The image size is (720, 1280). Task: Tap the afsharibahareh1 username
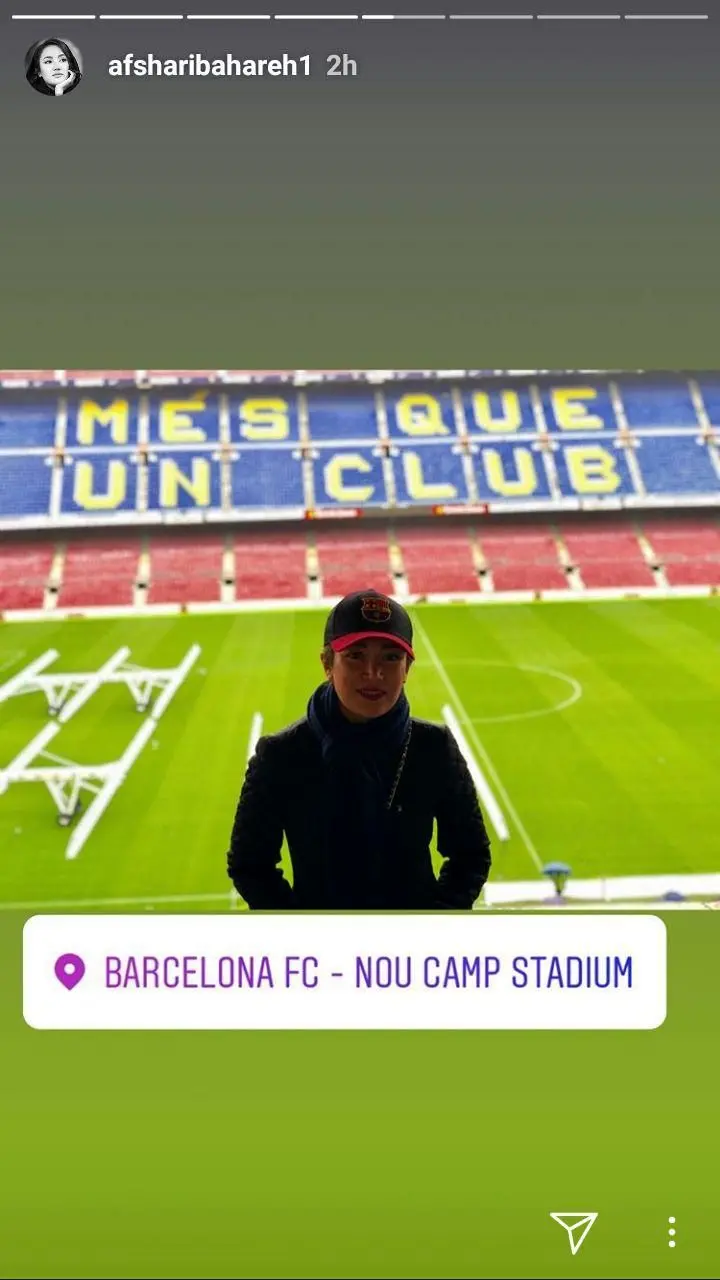tap(210, 66)
